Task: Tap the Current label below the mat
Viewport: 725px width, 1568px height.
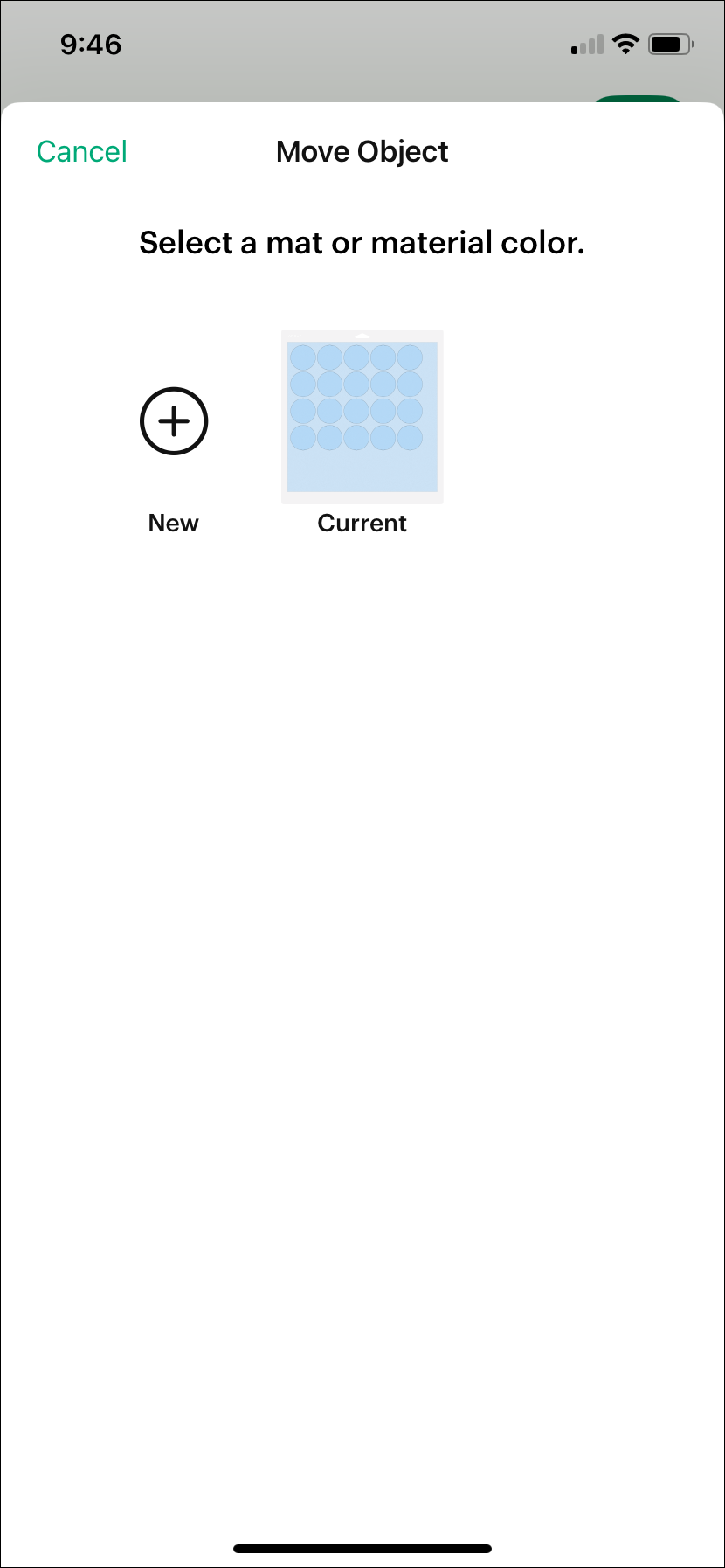Action: [x=362, y=523]
